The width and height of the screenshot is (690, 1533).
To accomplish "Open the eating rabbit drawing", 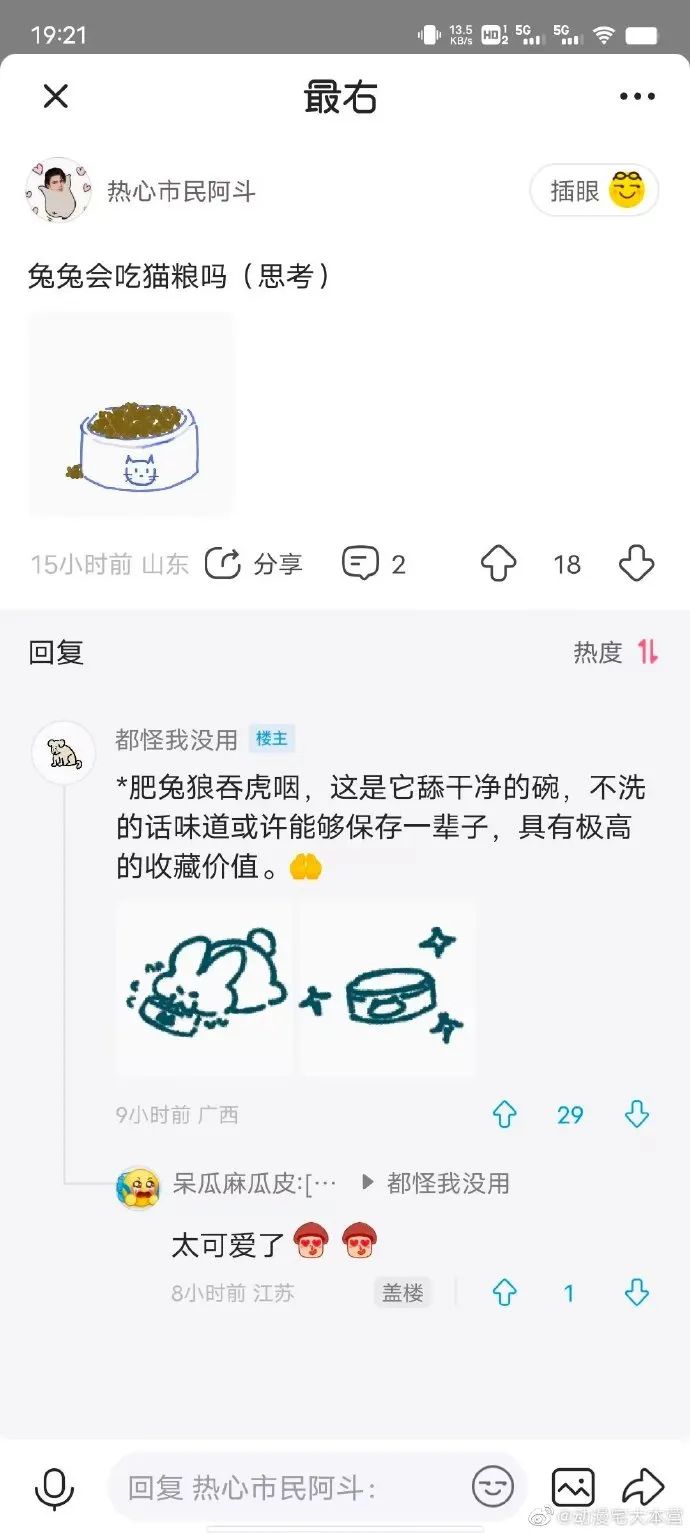I will pyautogui.click(x=204, y=988).
